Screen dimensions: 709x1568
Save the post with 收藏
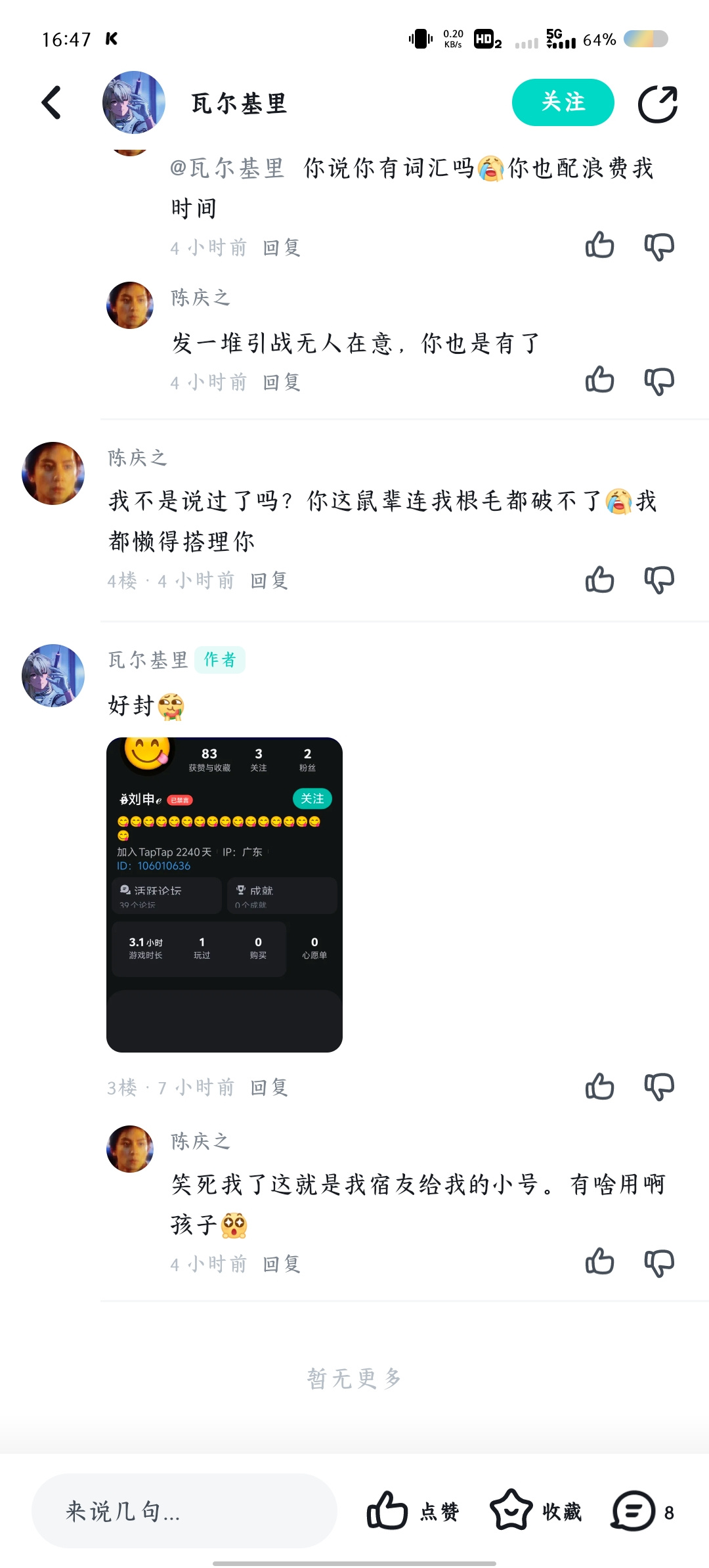click(x=536, y=1511)
